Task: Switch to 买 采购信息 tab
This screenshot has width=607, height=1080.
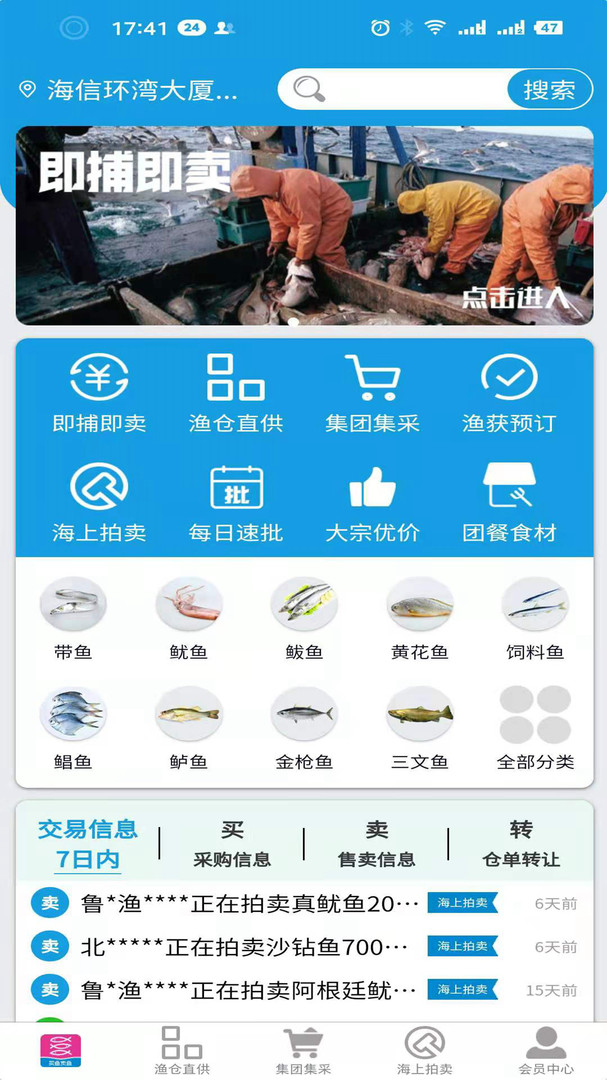Action: tap(232, 843)
